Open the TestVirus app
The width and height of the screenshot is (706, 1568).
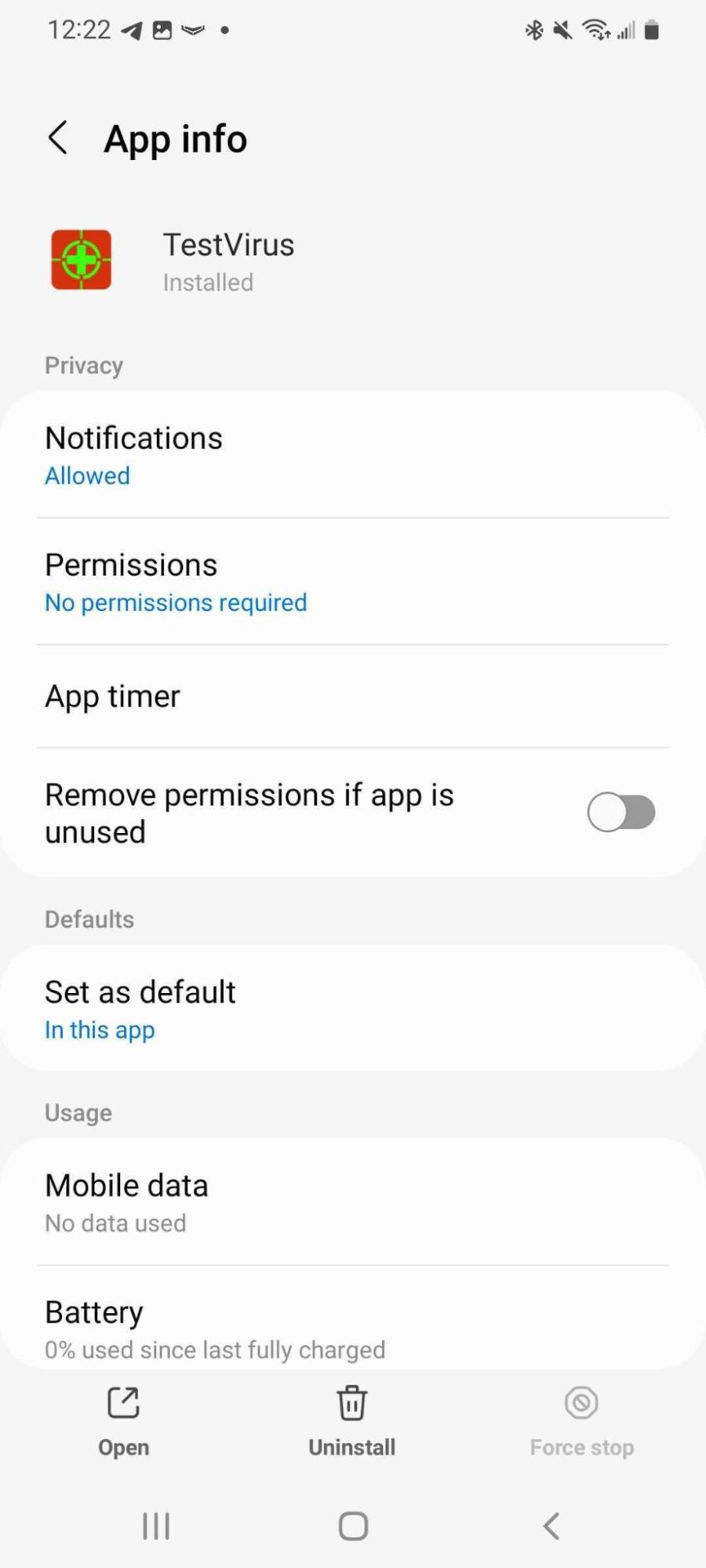tap(123, 1421)
